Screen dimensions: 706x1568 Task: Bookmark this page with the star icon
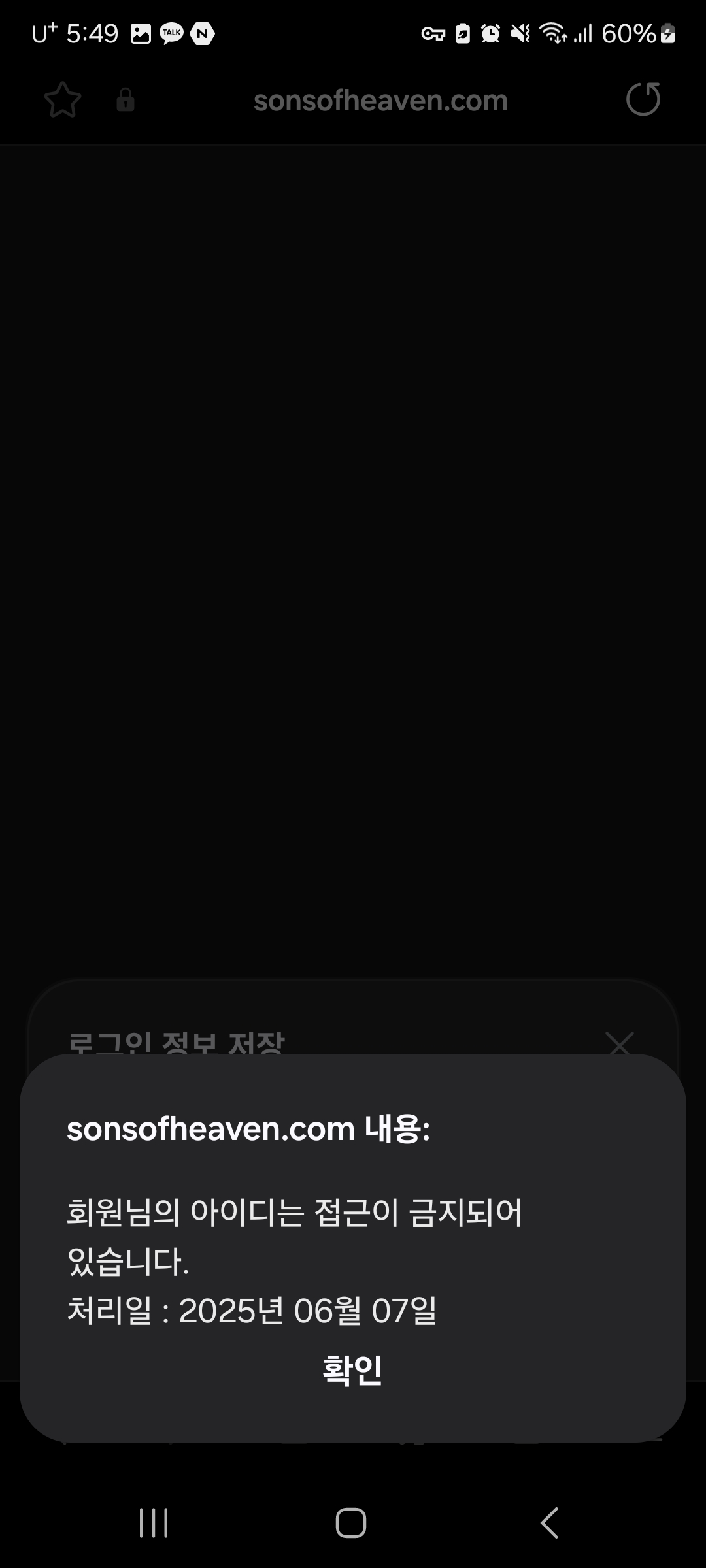(x=63, y=100)
